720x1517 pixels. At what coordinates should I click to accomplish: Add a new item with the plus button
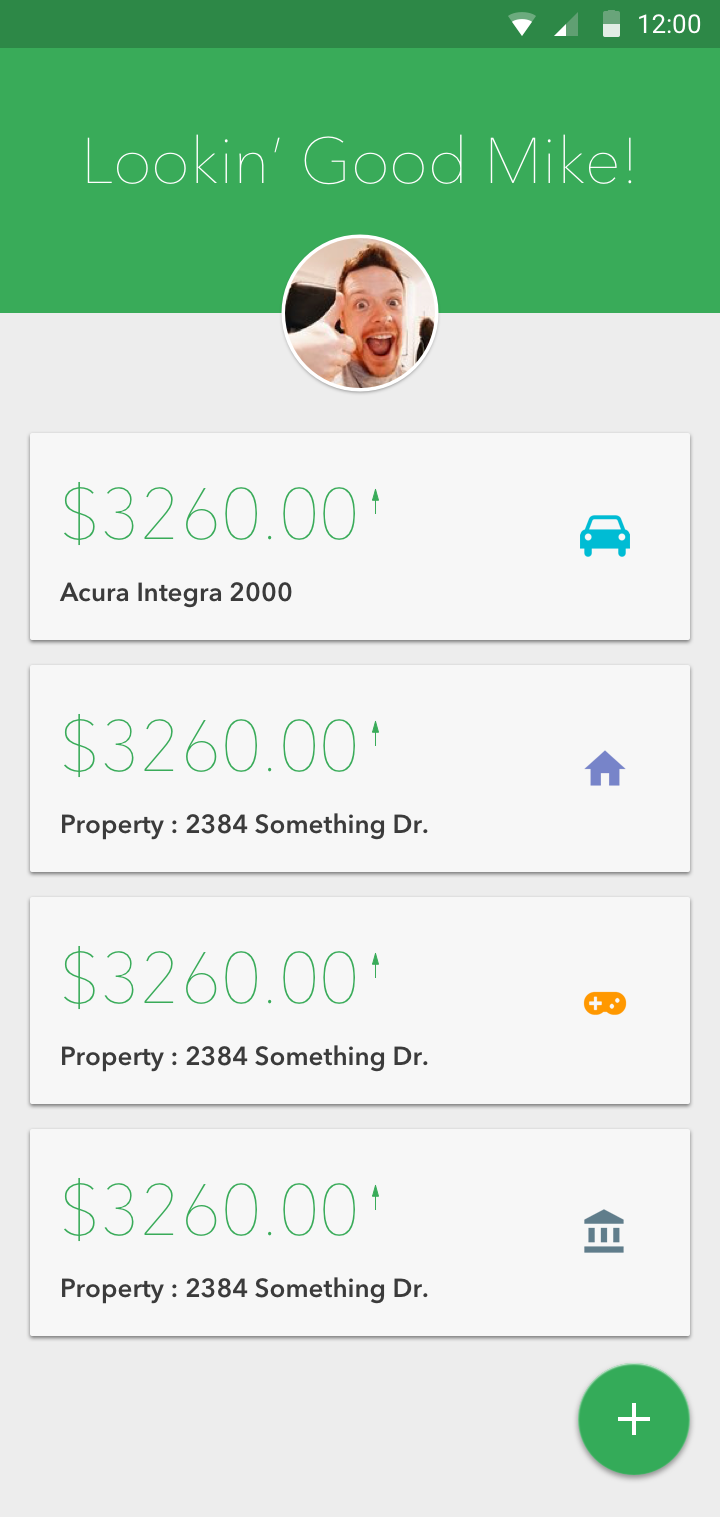pyautogui.click(x=633, y=1419)
